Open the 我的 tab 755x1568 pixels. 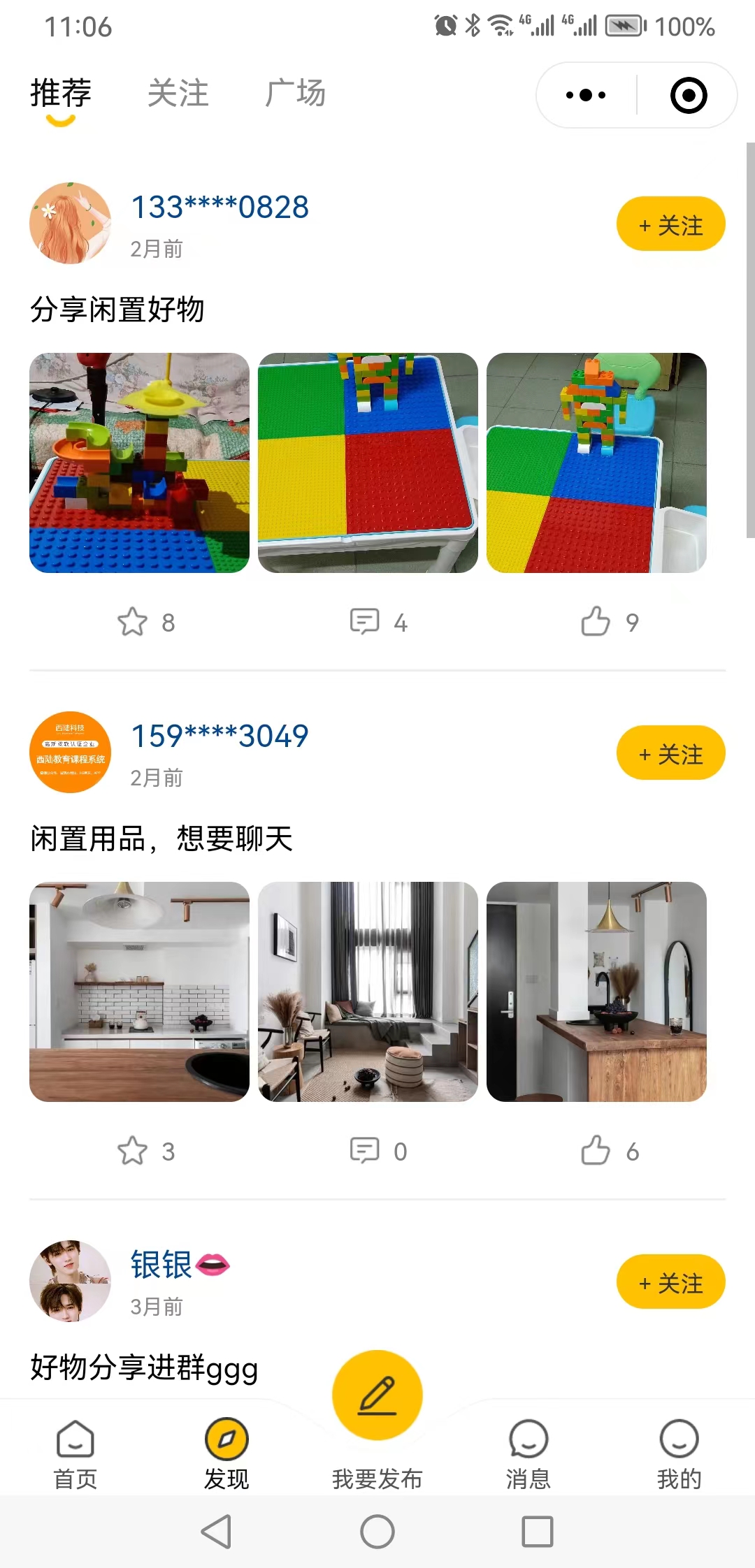pos(679,1453)
